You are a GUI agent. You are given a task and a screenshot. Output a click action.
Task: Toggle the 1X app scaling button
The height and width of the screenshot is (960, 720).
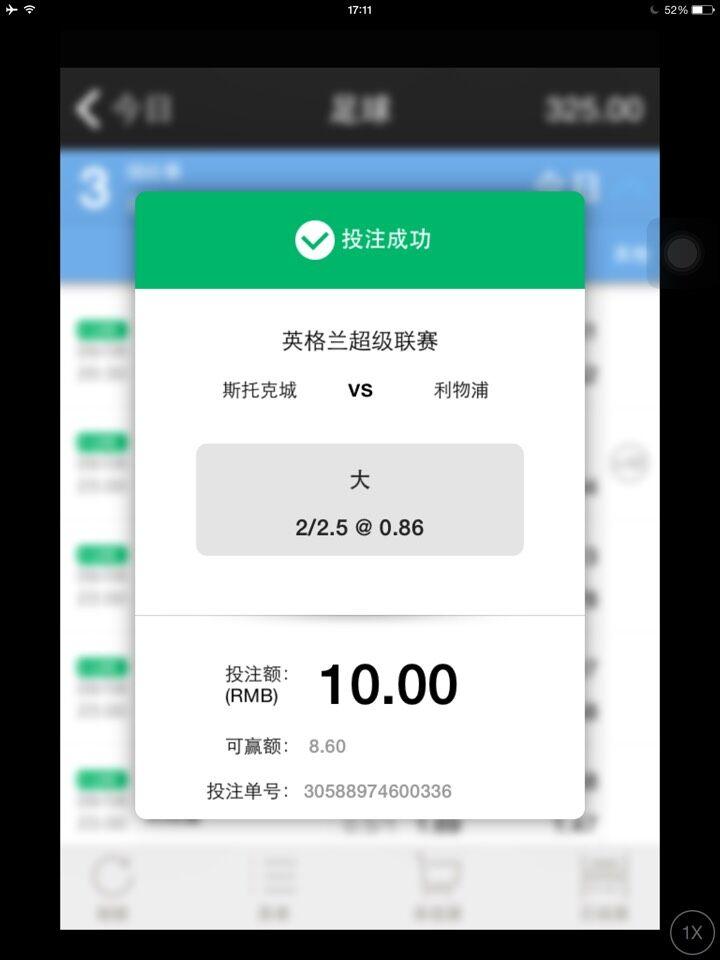tap(692, 932)
